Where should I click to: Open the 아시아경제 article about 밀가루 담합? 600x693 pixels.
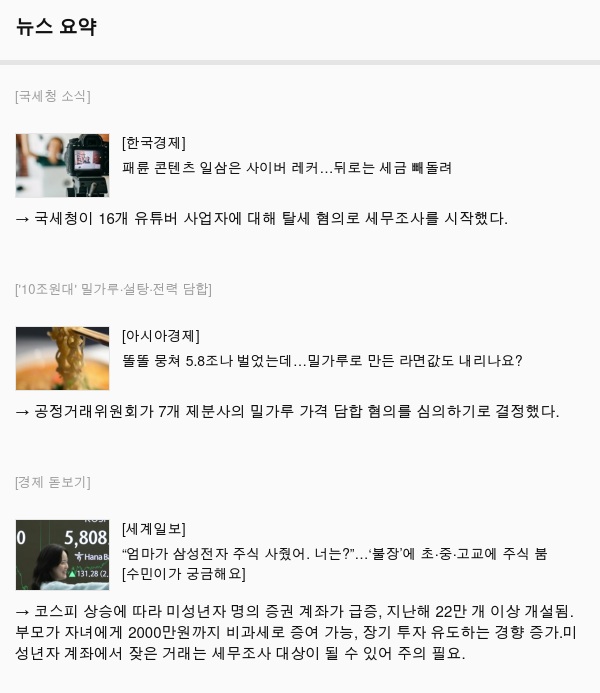(322, 360)
